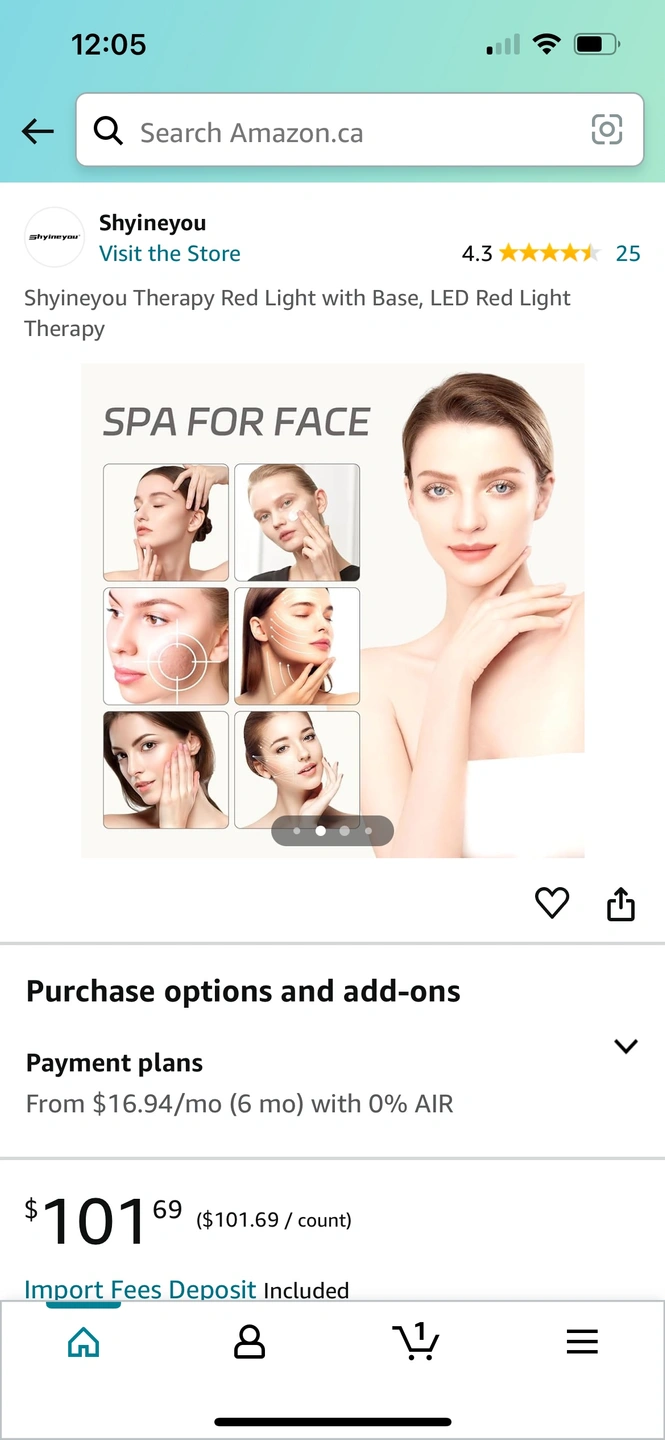This screenshot has width=665, height=1440.
Task: Expand the Payment plans section
Action: (x=625, y=1047)
